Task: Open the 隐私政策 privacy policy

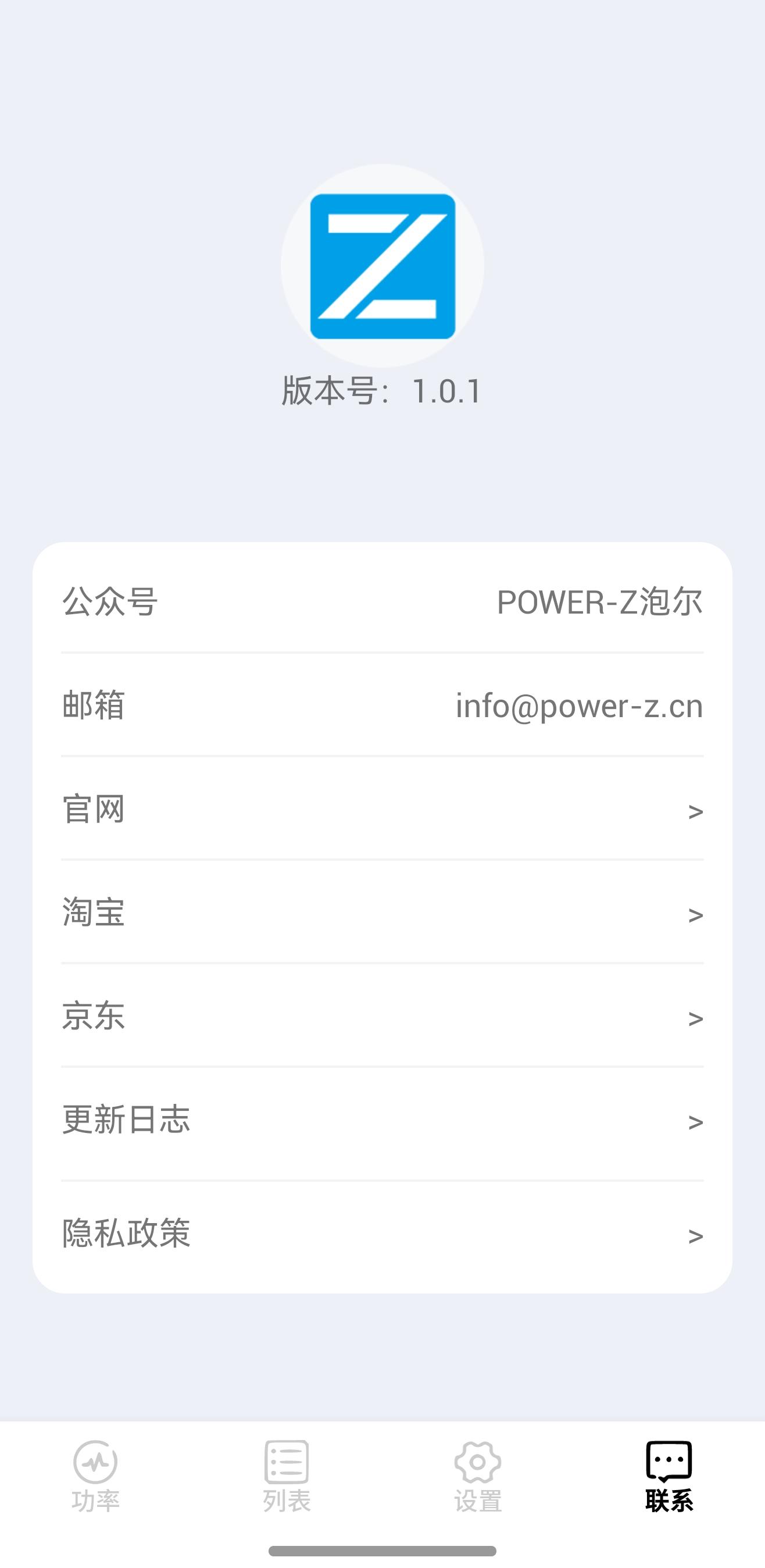Action: tap(382, 1234)
